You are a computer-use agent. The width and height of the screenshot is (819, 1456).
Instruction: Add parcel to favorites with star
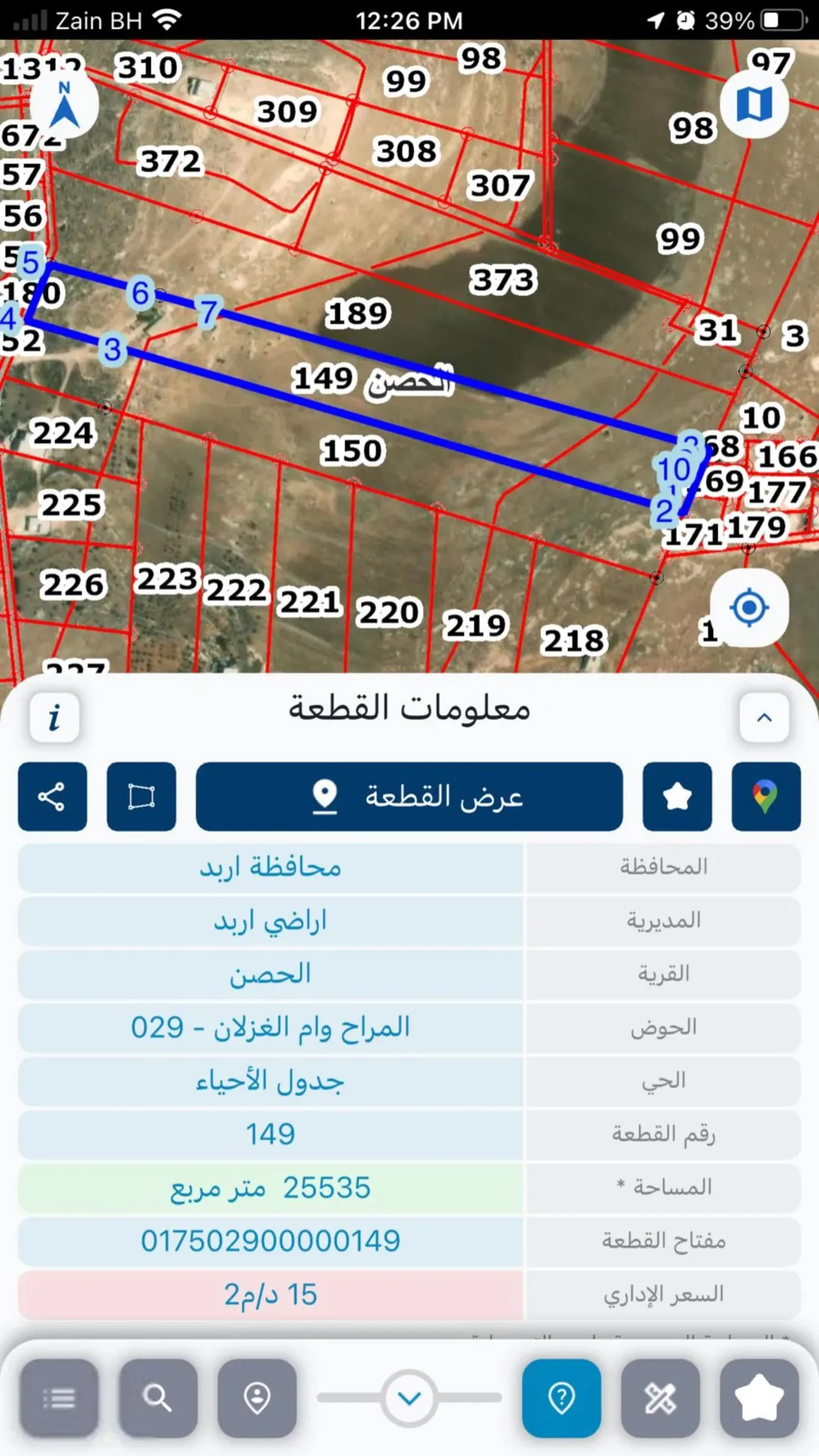677,796
